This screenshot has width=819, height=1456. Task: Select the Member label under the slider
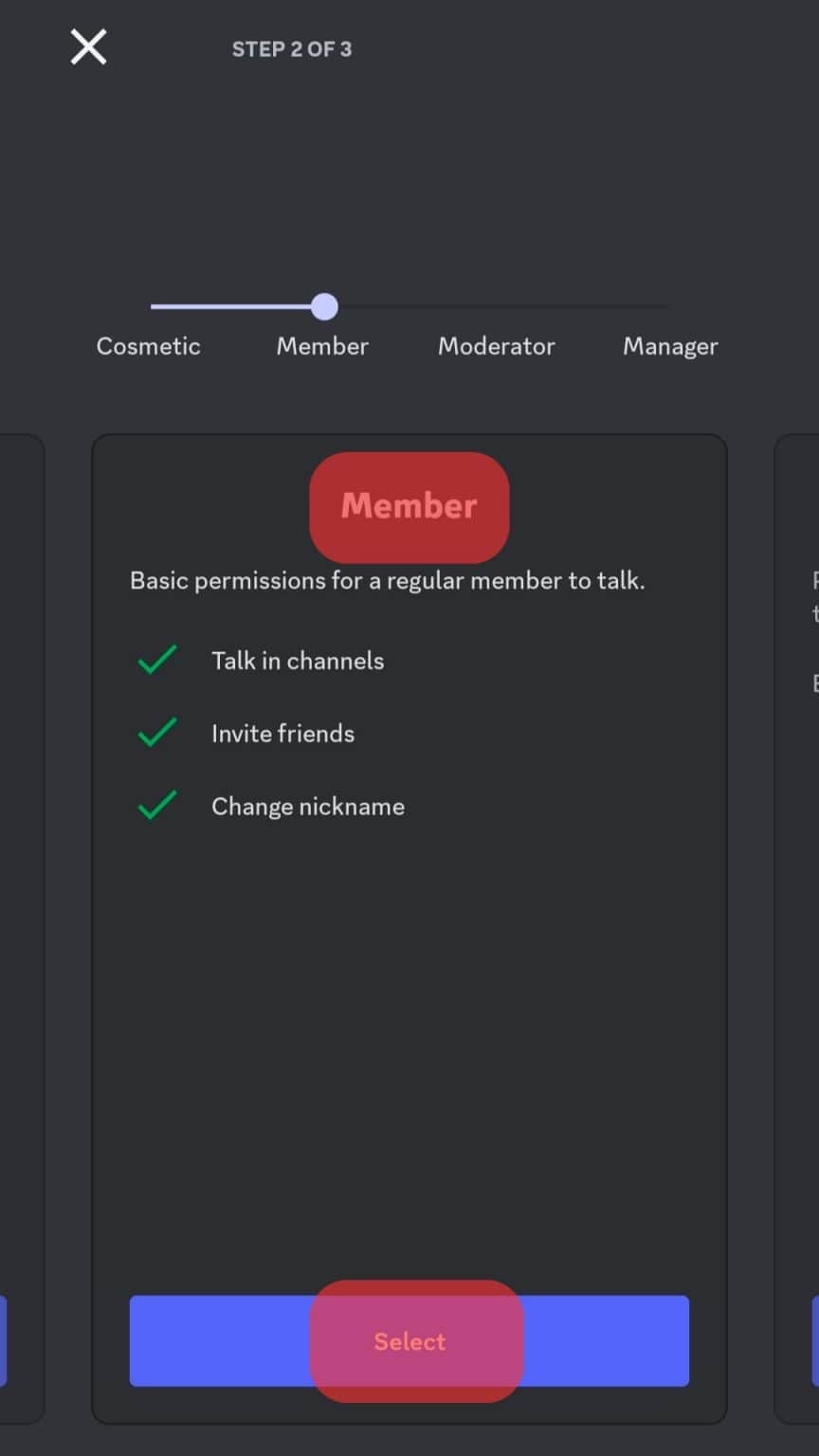click(322, 346)
